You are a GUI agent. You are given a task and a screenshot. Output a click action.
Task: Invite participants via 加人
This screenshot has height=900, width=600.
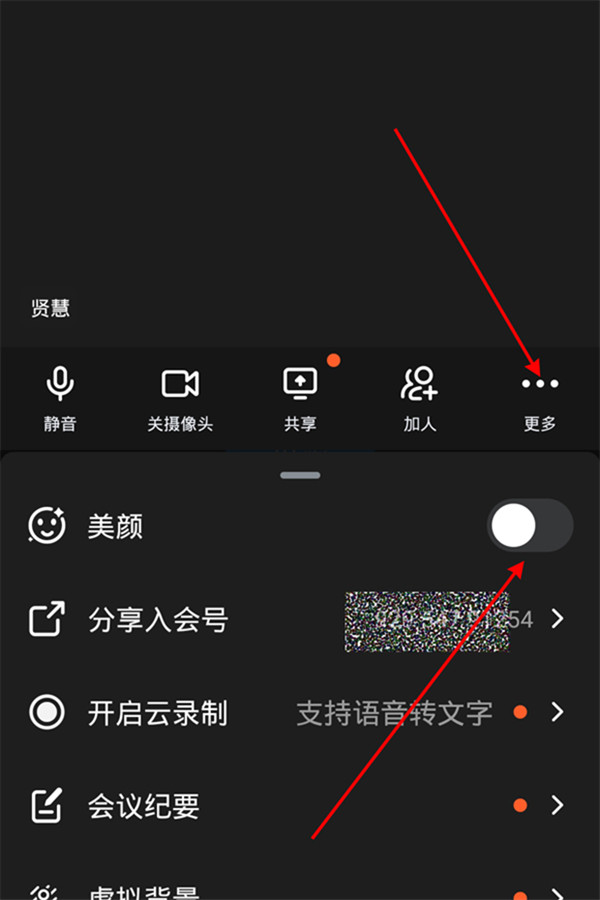pyautogui.click(x=420, y=397)
